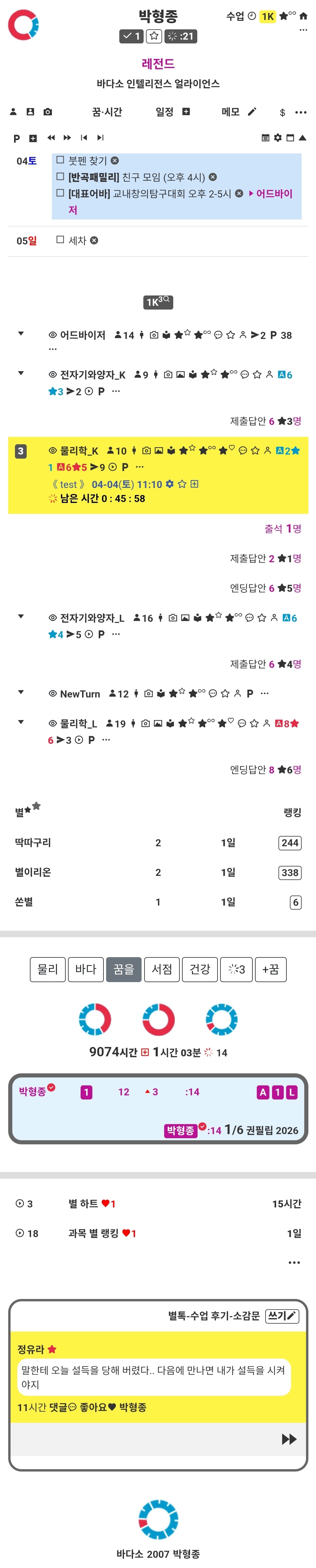Open the 물리학_K class row
Image resolution: width=316 pixels, height=1568 pixels.
coord(79,451)
